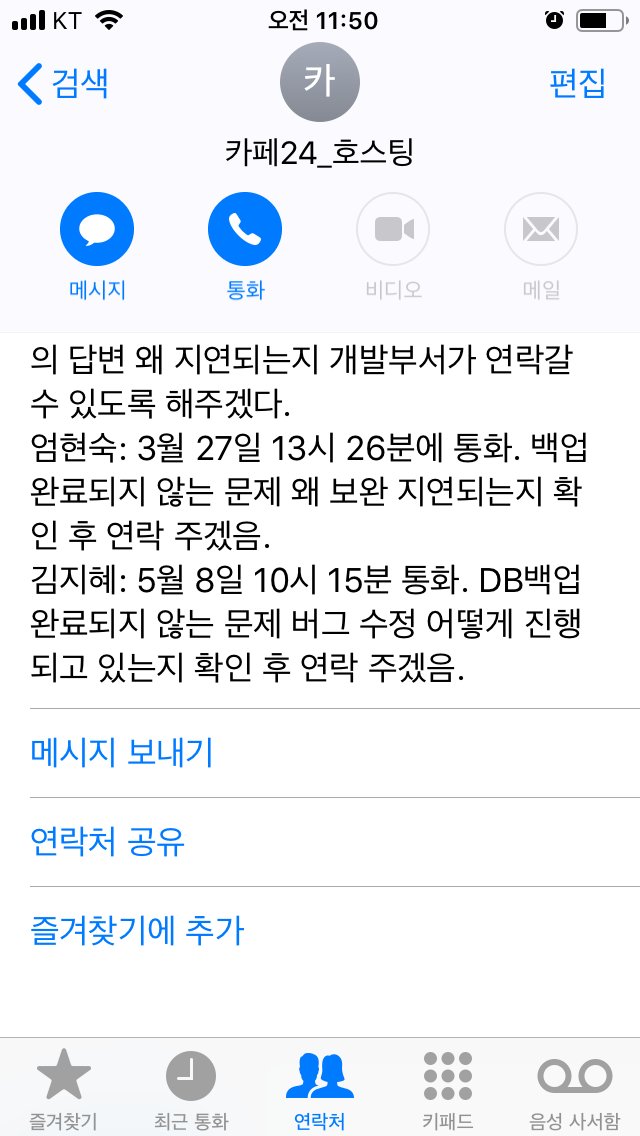
Task: Switch to 최근 통화 tab
Action: click(191, 1089)
